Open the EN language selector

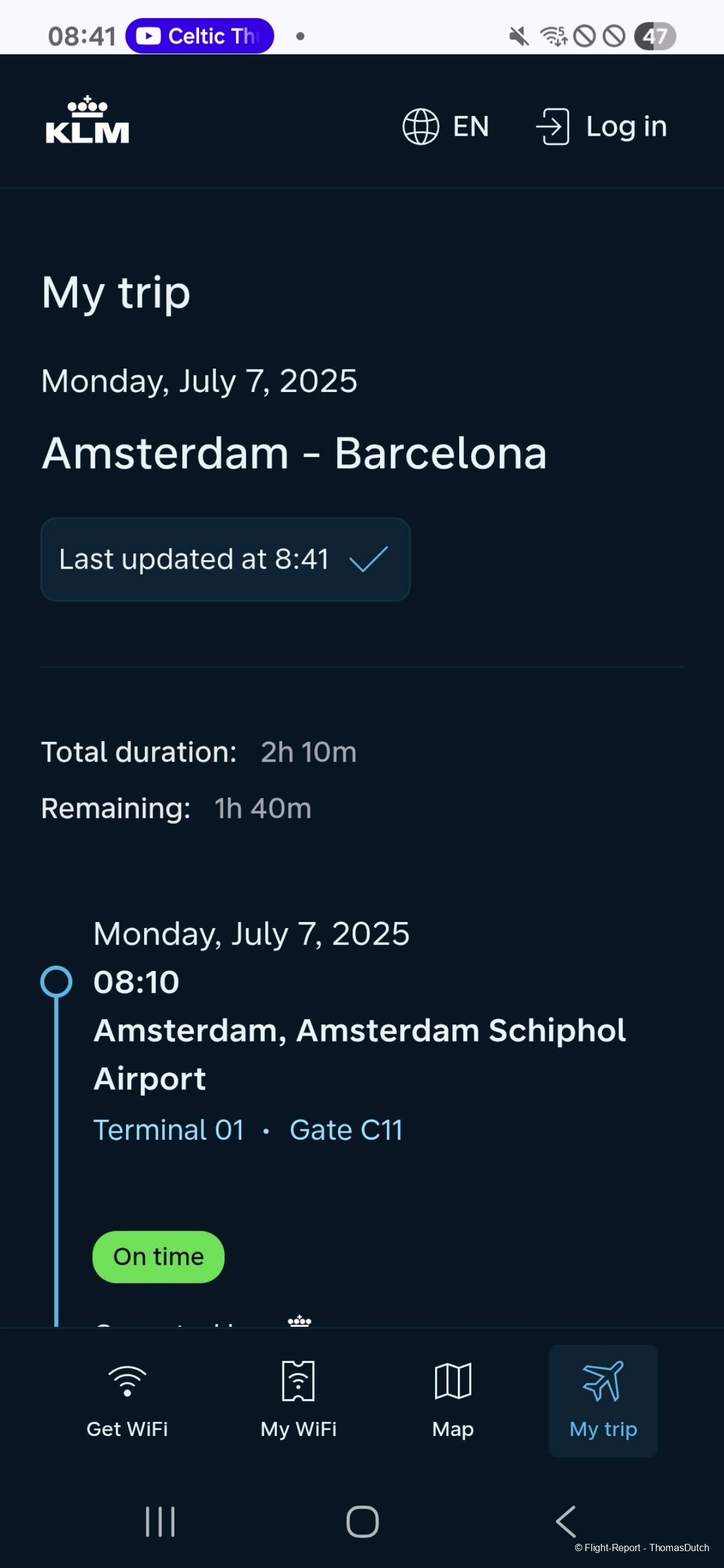tap(446, 127)
